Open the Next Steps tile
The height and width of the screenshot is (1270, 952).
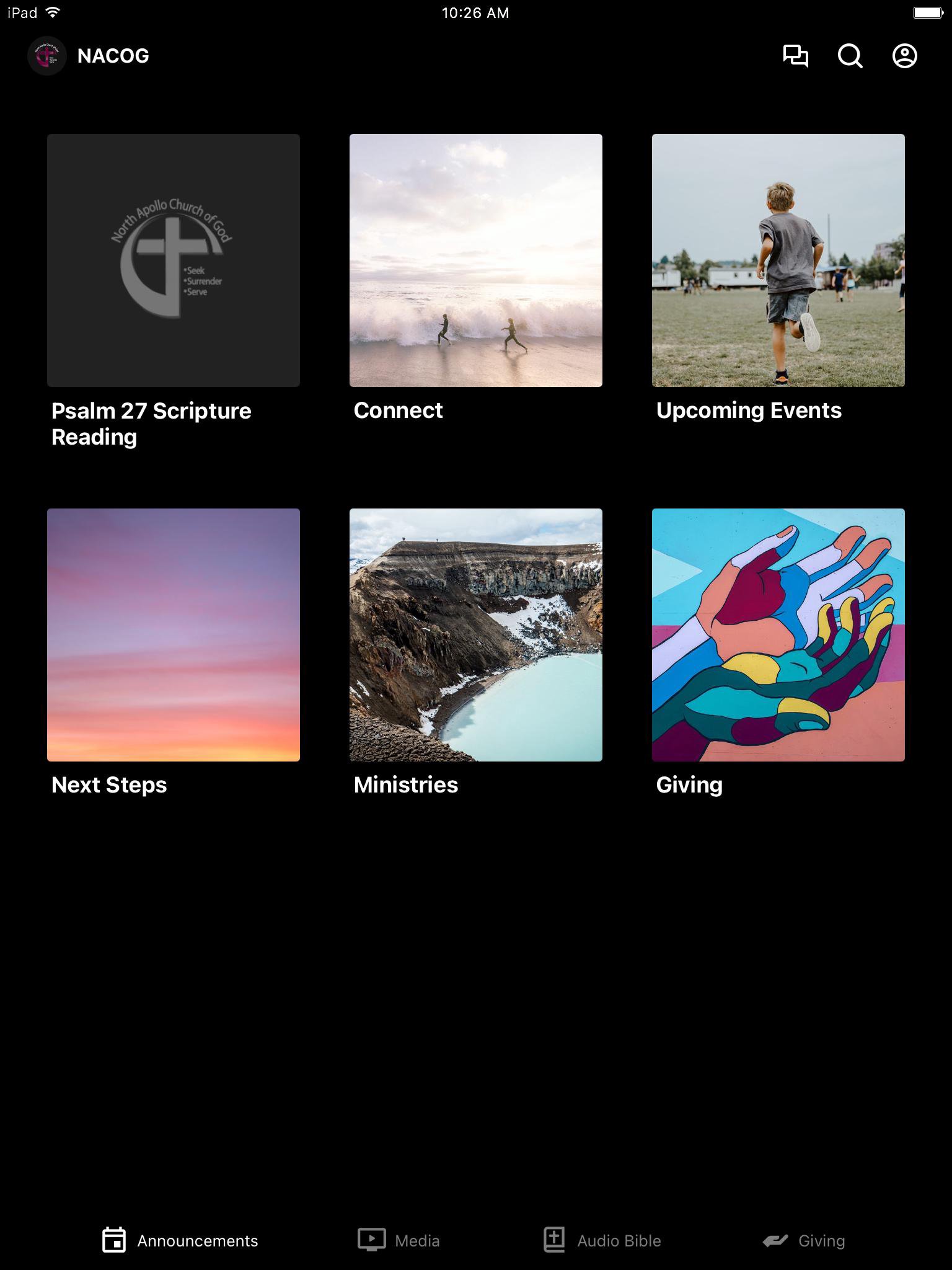coord(174,635)
